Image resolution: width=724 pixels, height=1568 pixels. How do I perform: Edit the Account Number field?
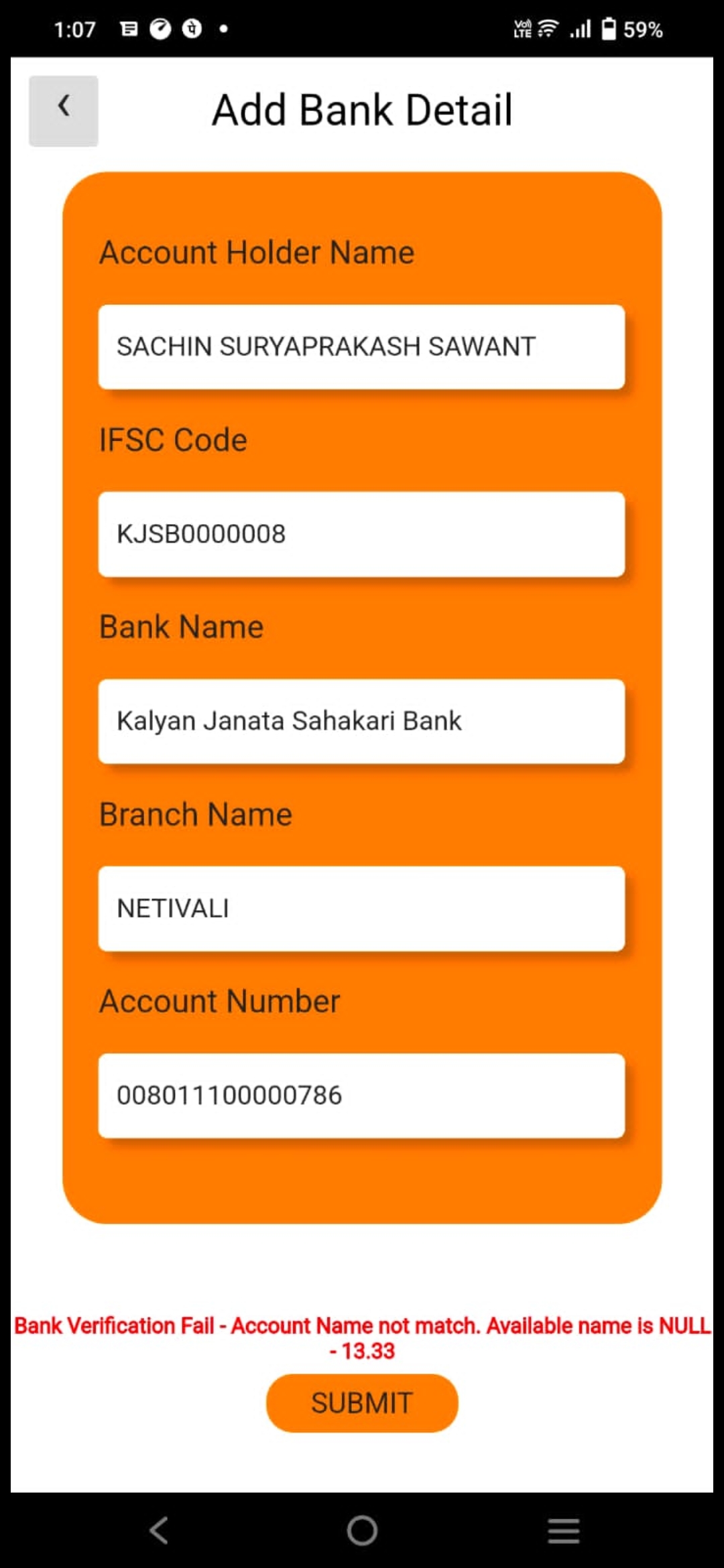361,1096
